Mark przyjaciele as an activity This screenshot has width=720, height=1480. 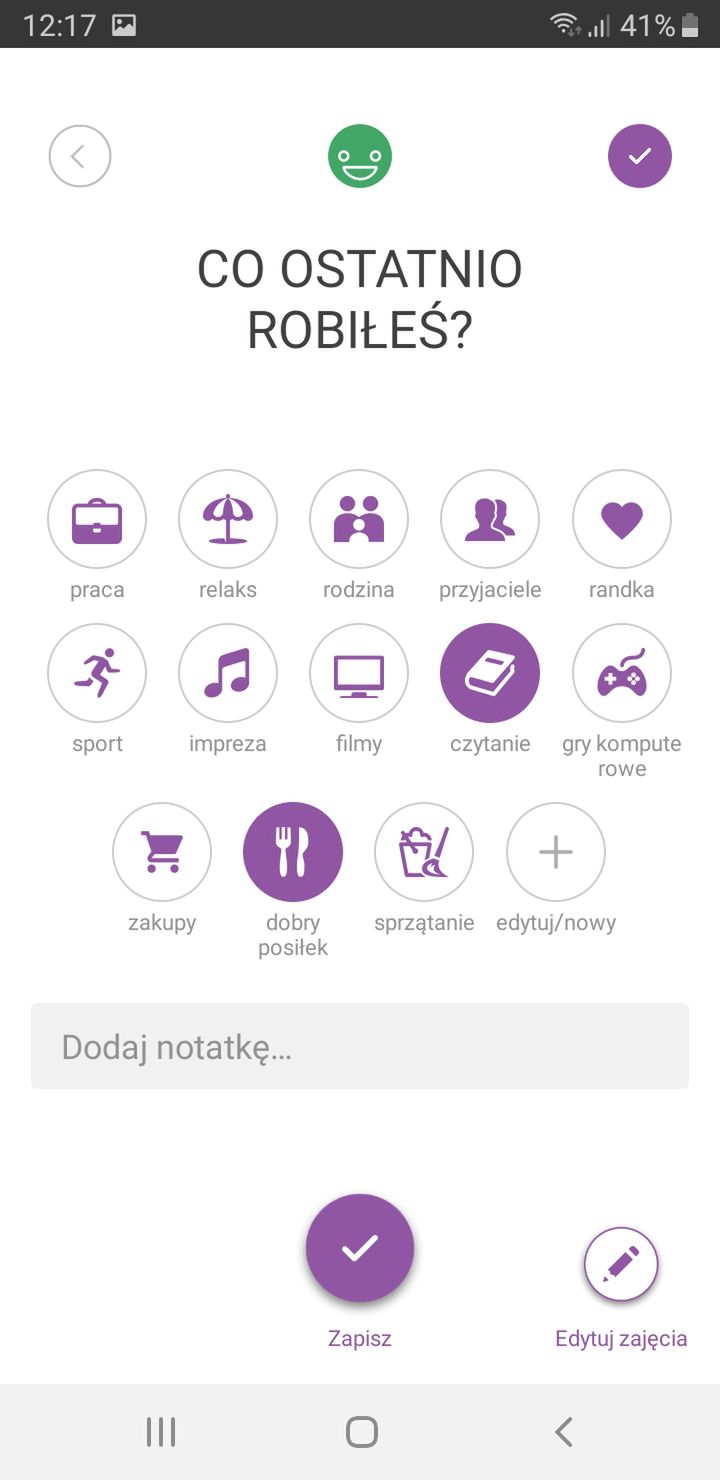coord(490,519)
